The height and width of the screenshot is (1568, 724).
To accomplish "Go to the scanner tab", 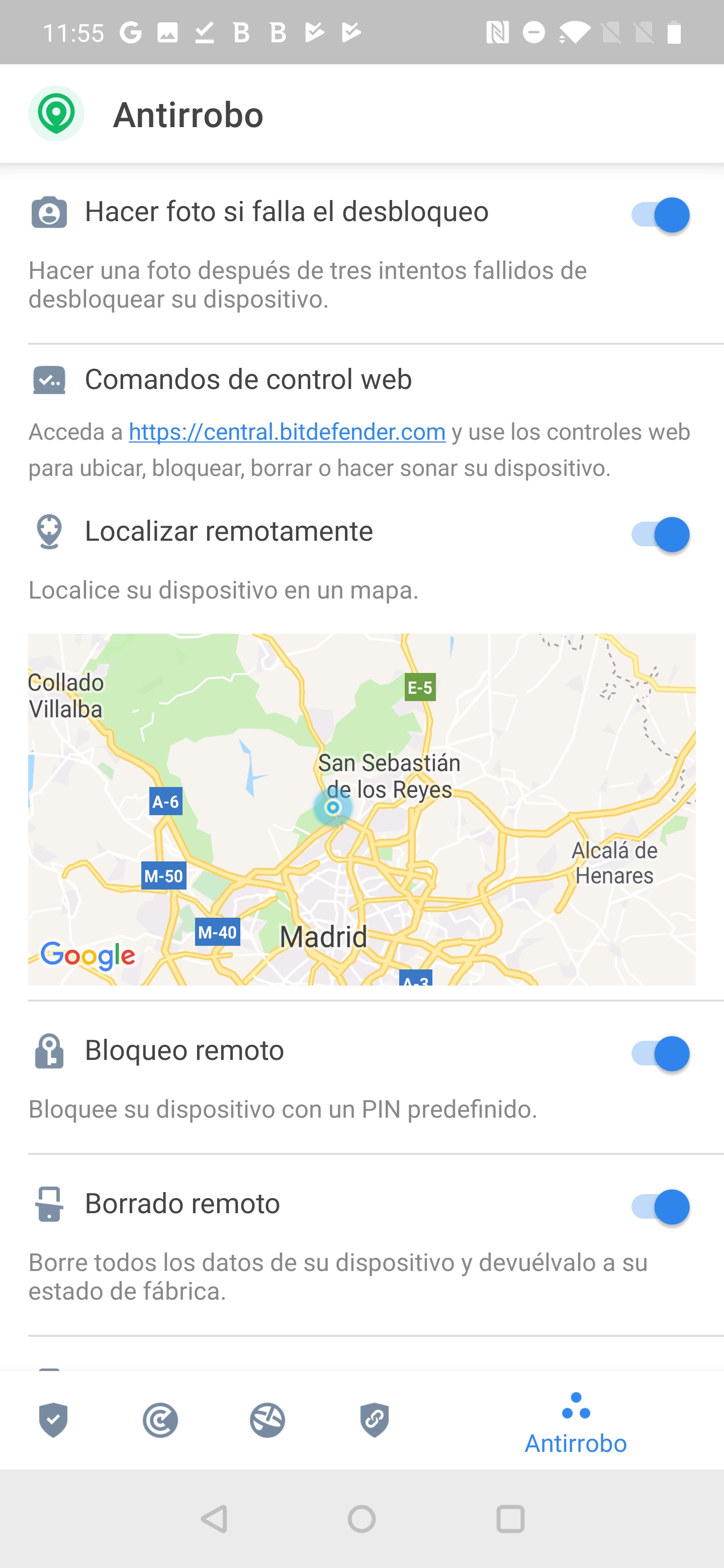I will point(160,1420).
